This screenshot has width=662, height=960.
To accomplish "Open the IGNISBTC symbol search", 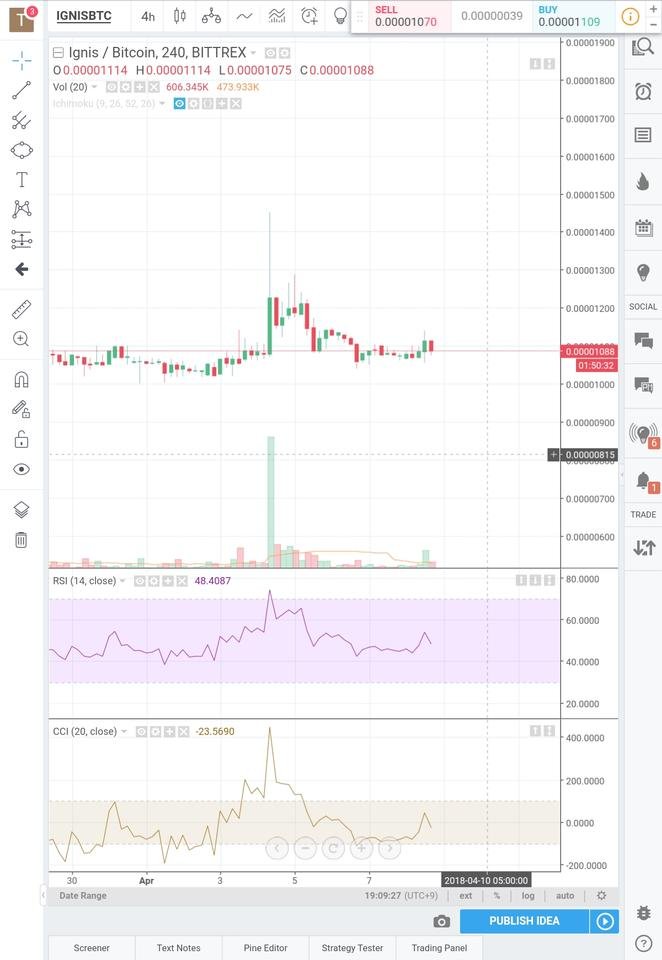I will pyautogui.click(x=84, y=16).
